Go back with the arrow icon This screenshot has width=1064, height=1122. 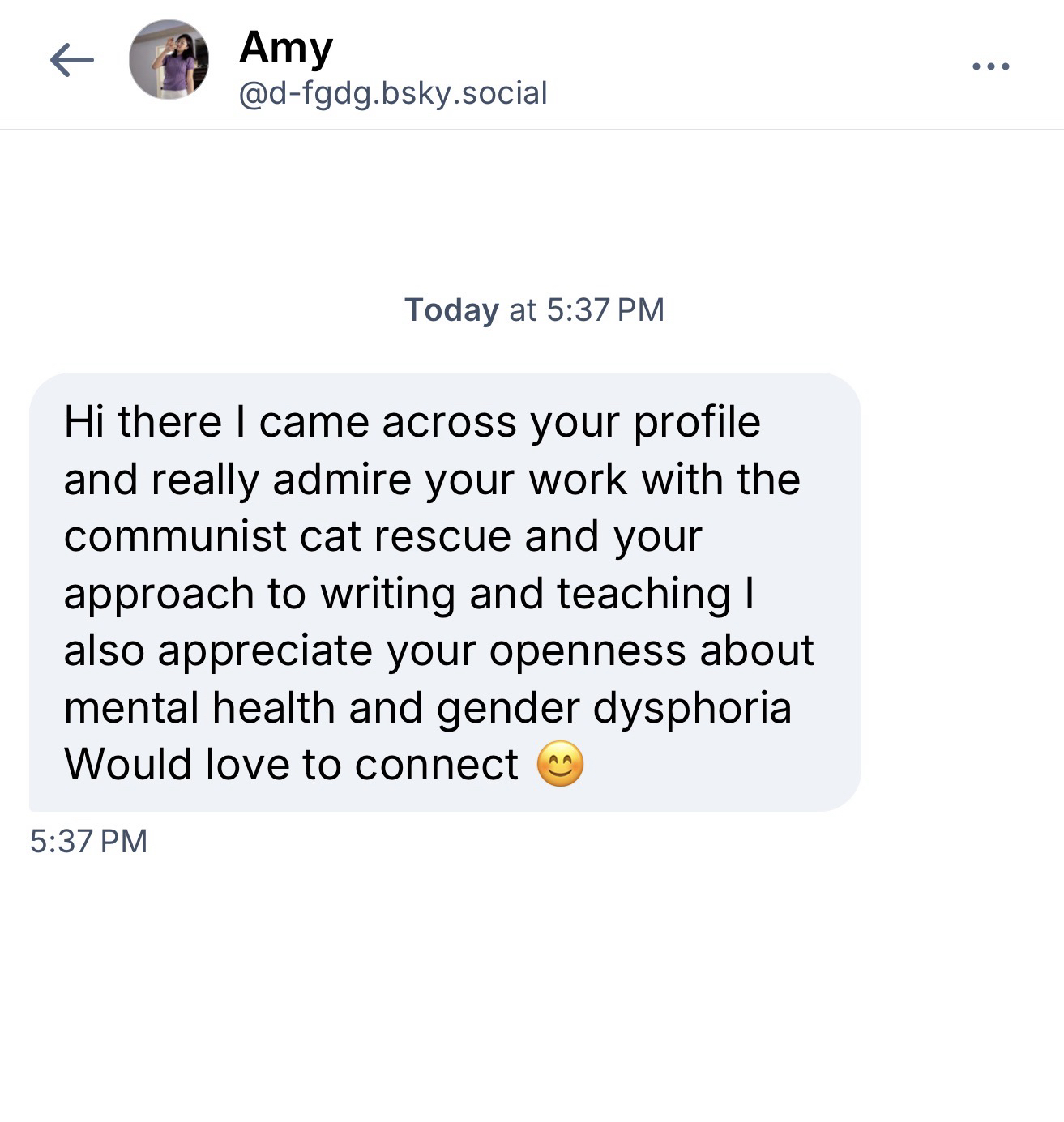pyautogui.click(x=71, y=60)
